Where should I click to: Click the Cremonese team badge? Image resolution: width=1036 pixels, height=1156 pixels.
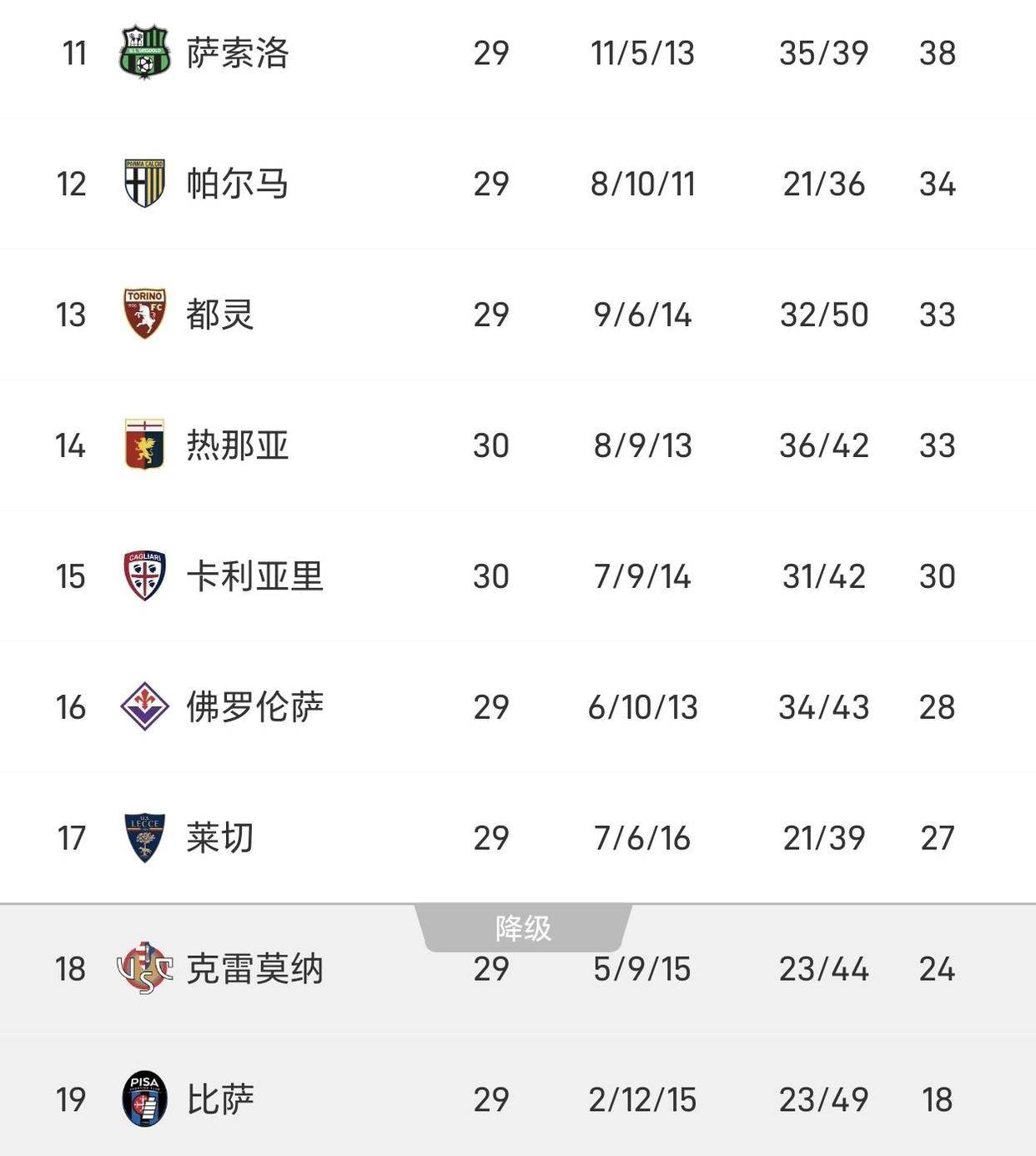[143, 968]
